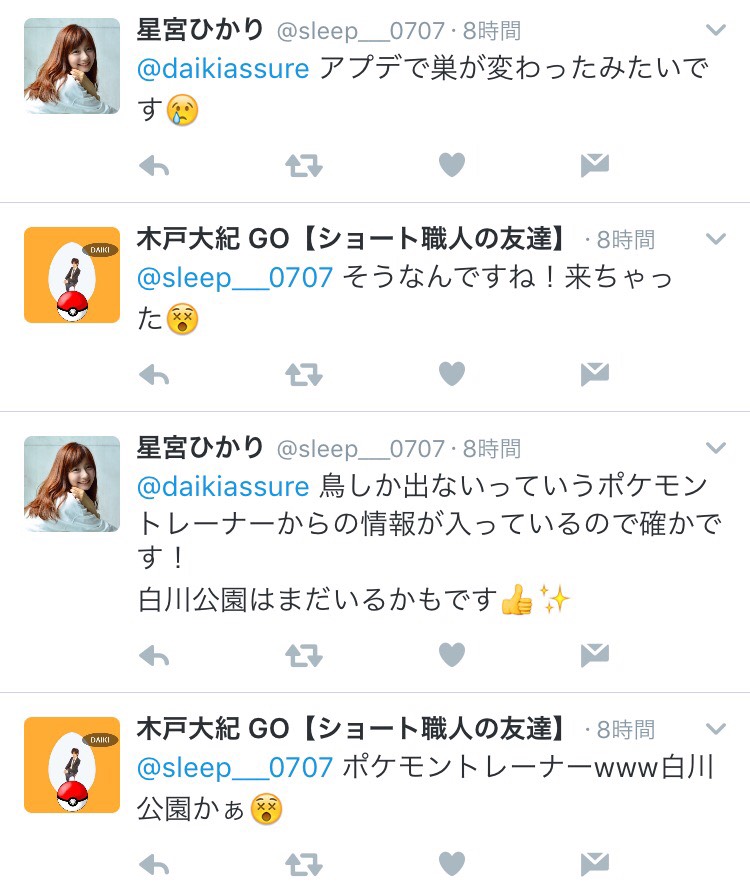Open 星宮ひかり's profile photo on the top tweet

pos(72,66)
